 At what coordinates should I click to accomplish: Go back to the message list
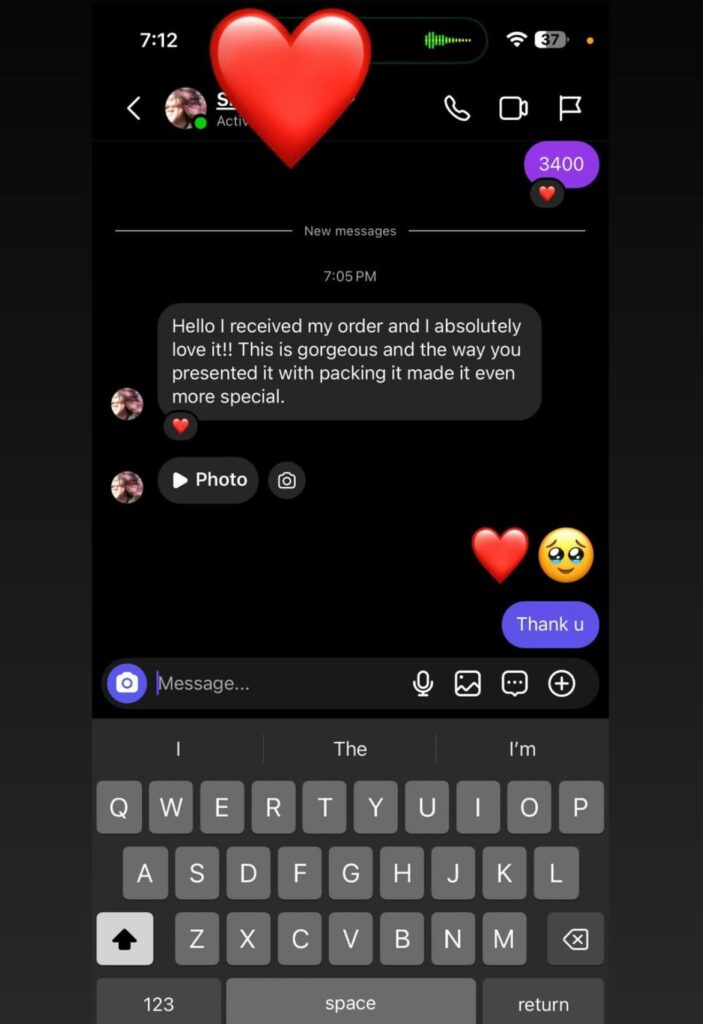tap(134, 108)
